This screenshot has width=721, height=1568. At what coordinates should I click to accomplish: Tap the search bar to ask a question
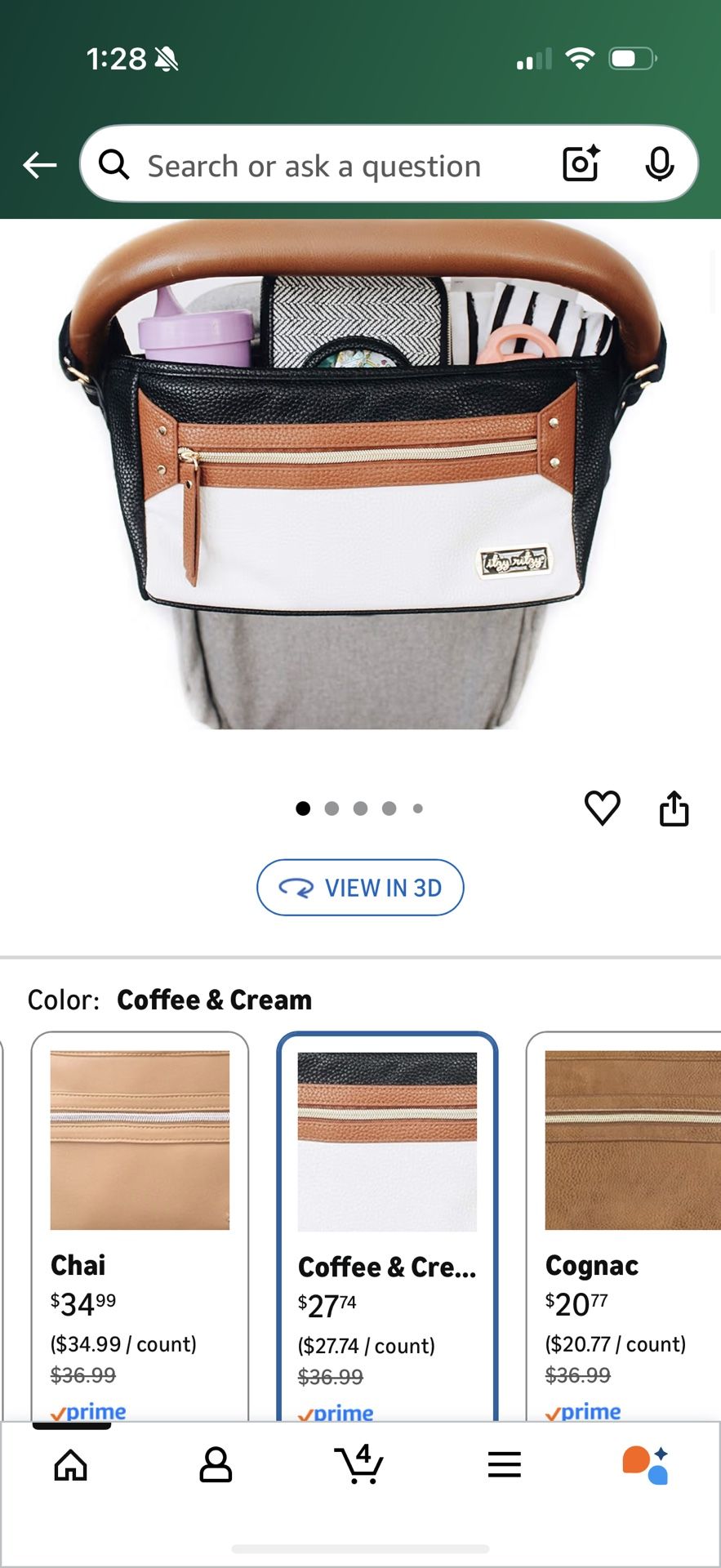[x=327, y=164]
